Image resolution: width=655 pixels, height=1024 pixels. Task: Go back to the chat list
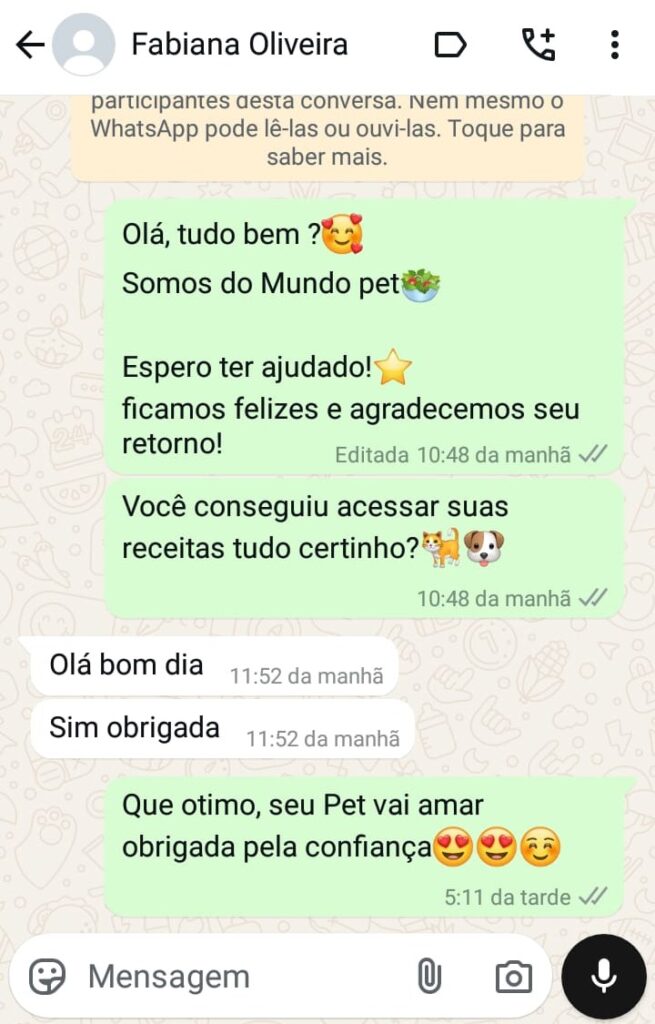click(x=30, y=45)
